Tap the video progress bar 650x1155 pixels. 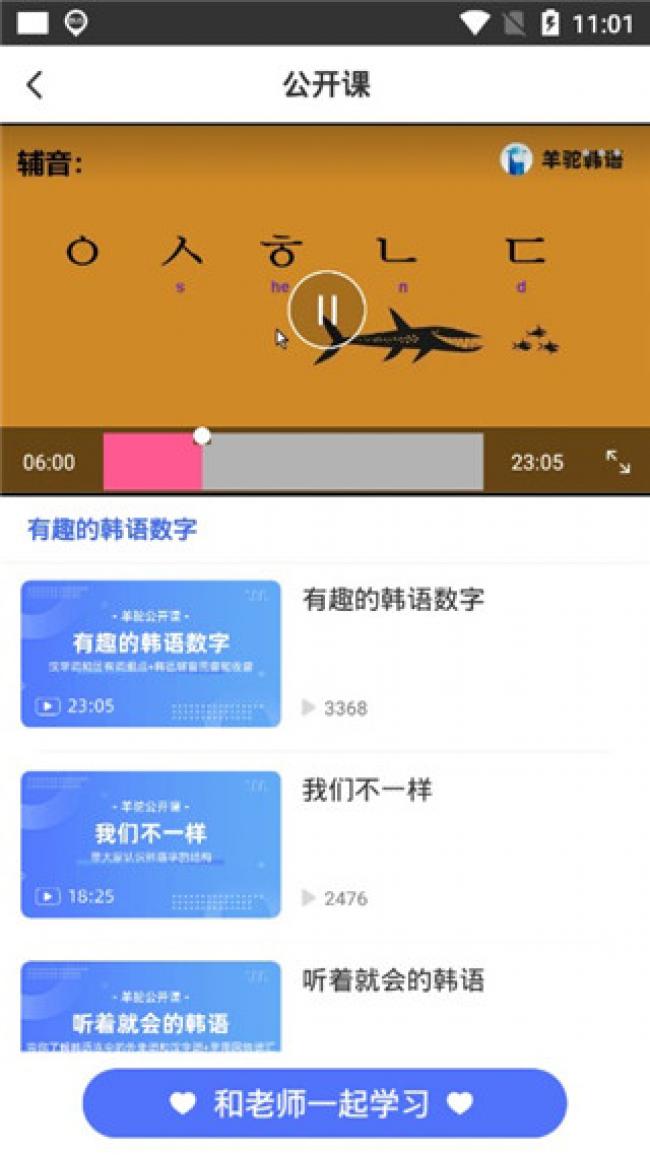tap(293, 462)
